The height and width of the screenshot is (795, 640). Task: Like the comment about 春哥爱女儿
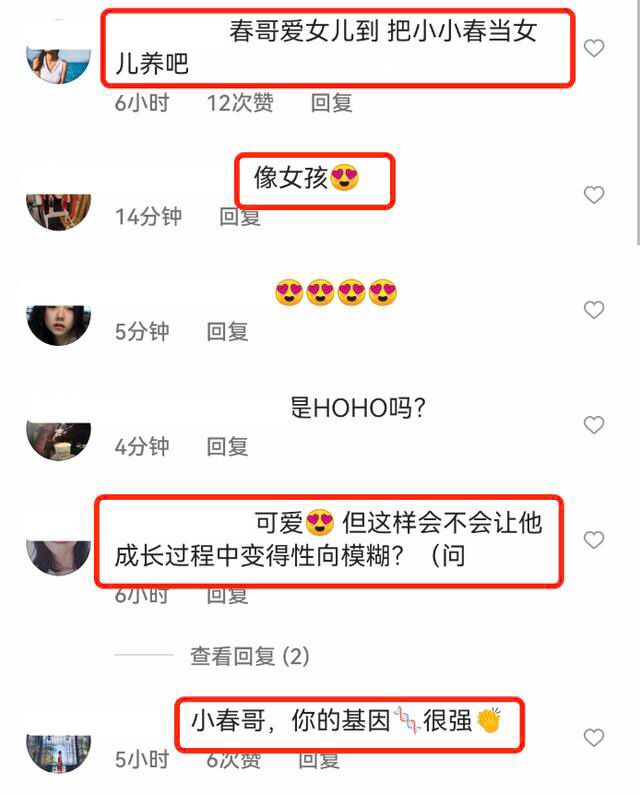click(594, 48)
